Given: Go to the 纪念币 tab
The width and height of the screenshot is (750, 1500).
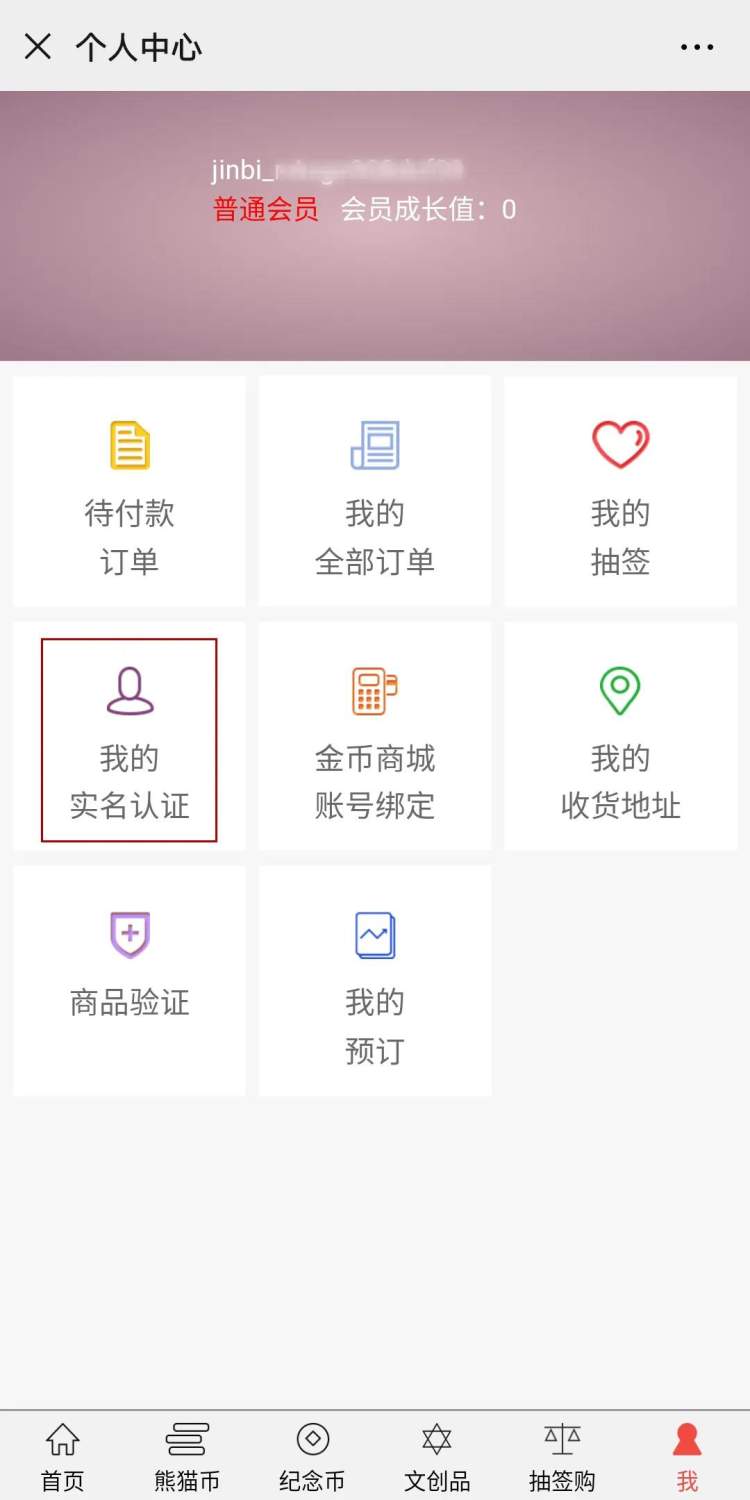Looking at the screenshot, I should click(x=312, y=1457).
